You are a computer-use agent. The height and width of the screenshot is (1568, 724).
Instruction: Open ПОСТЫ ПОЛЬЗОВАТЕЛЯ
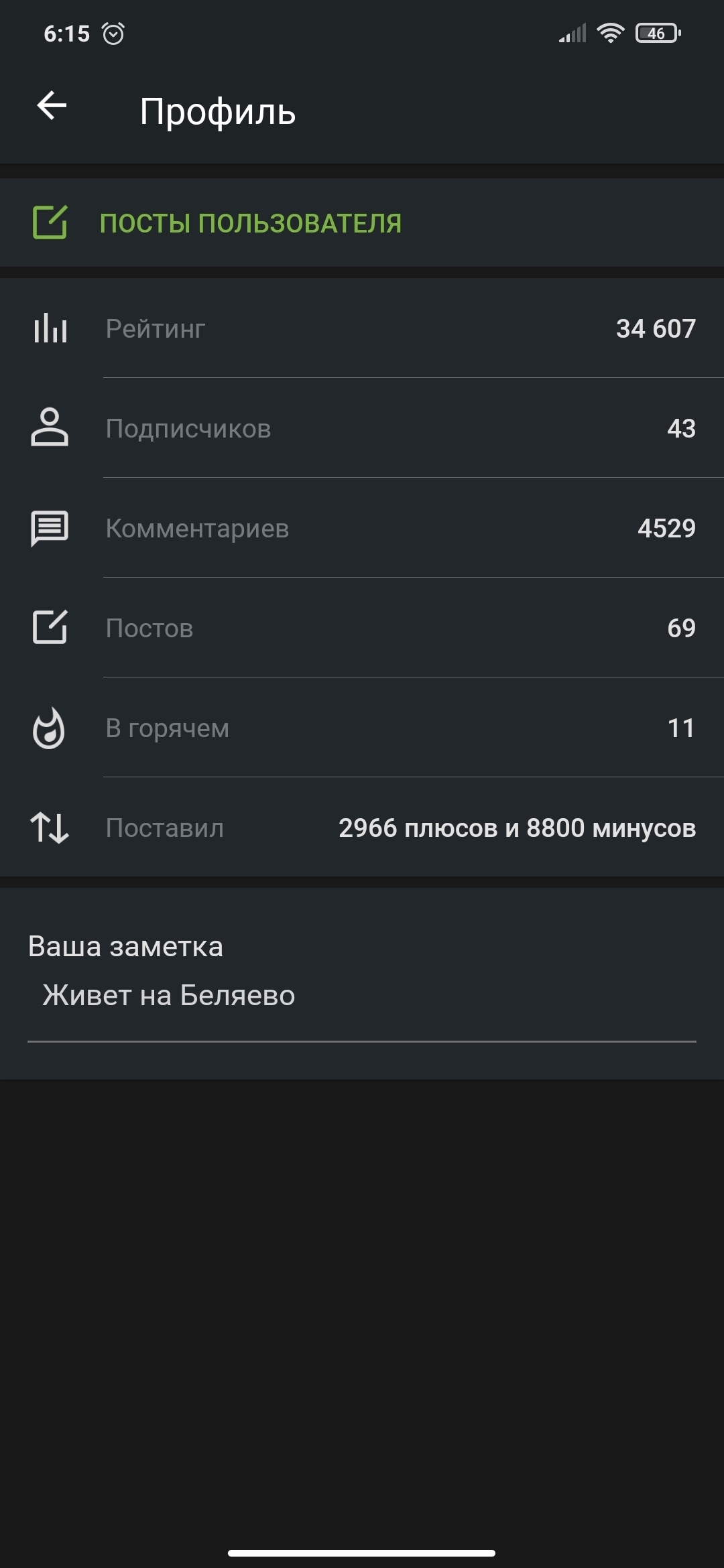click(362, 222)
